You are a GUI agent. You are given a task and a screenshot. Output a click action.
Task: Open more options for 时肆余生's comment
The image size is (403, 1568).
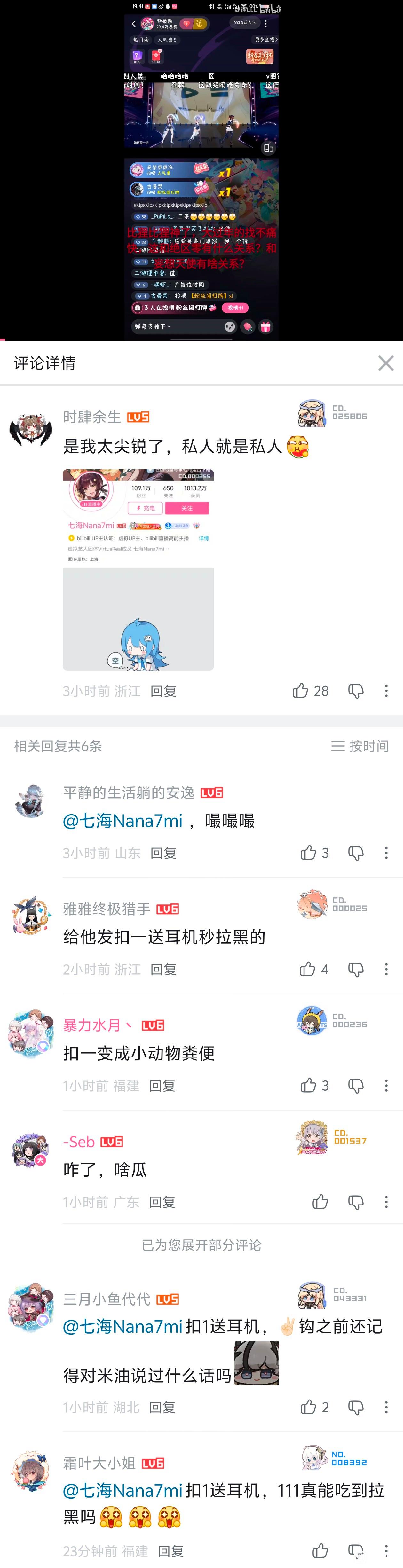pyautogui.click(x=386, y=690)
